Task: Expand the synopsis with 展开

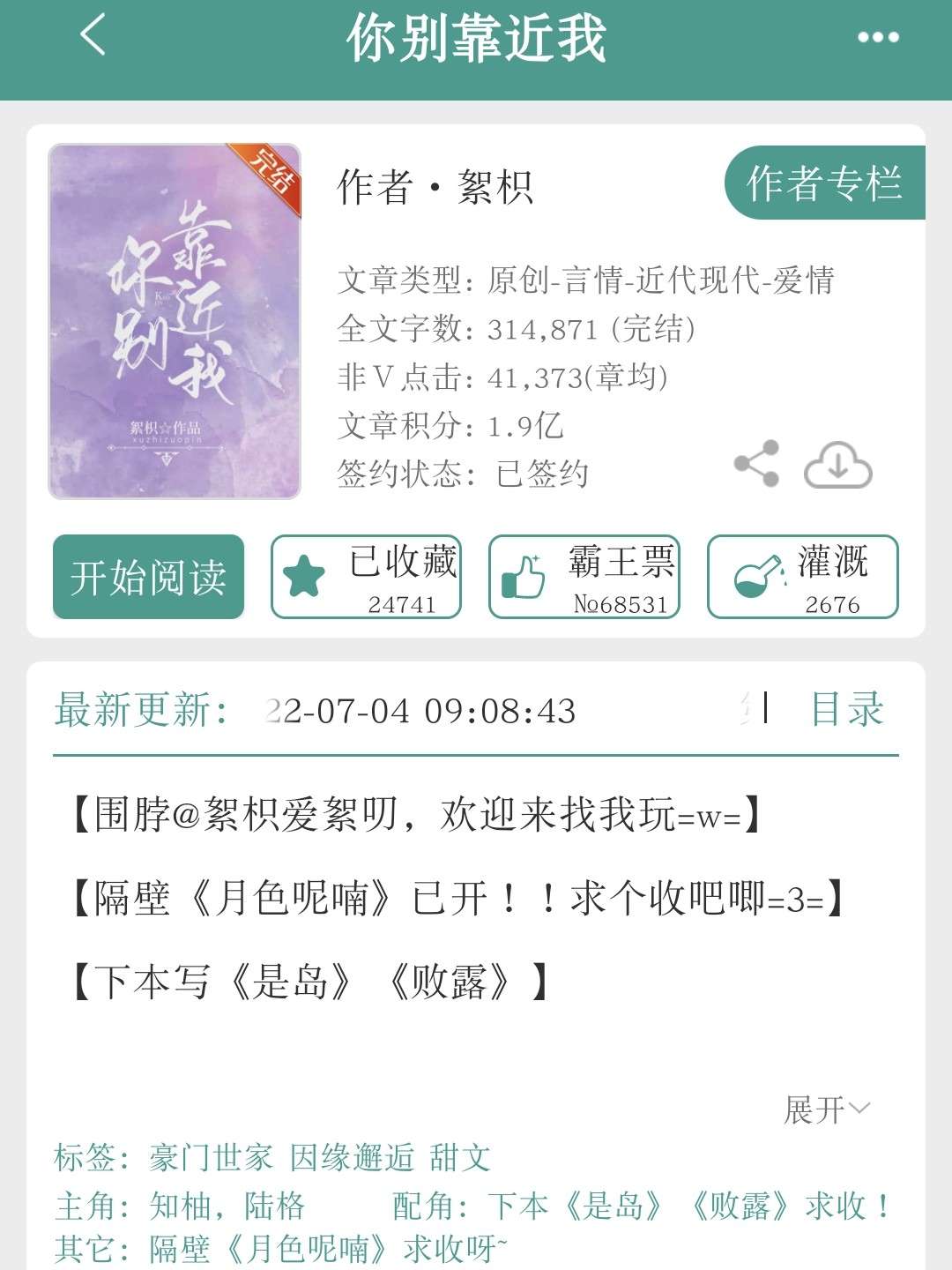Action: [825, 1109]
